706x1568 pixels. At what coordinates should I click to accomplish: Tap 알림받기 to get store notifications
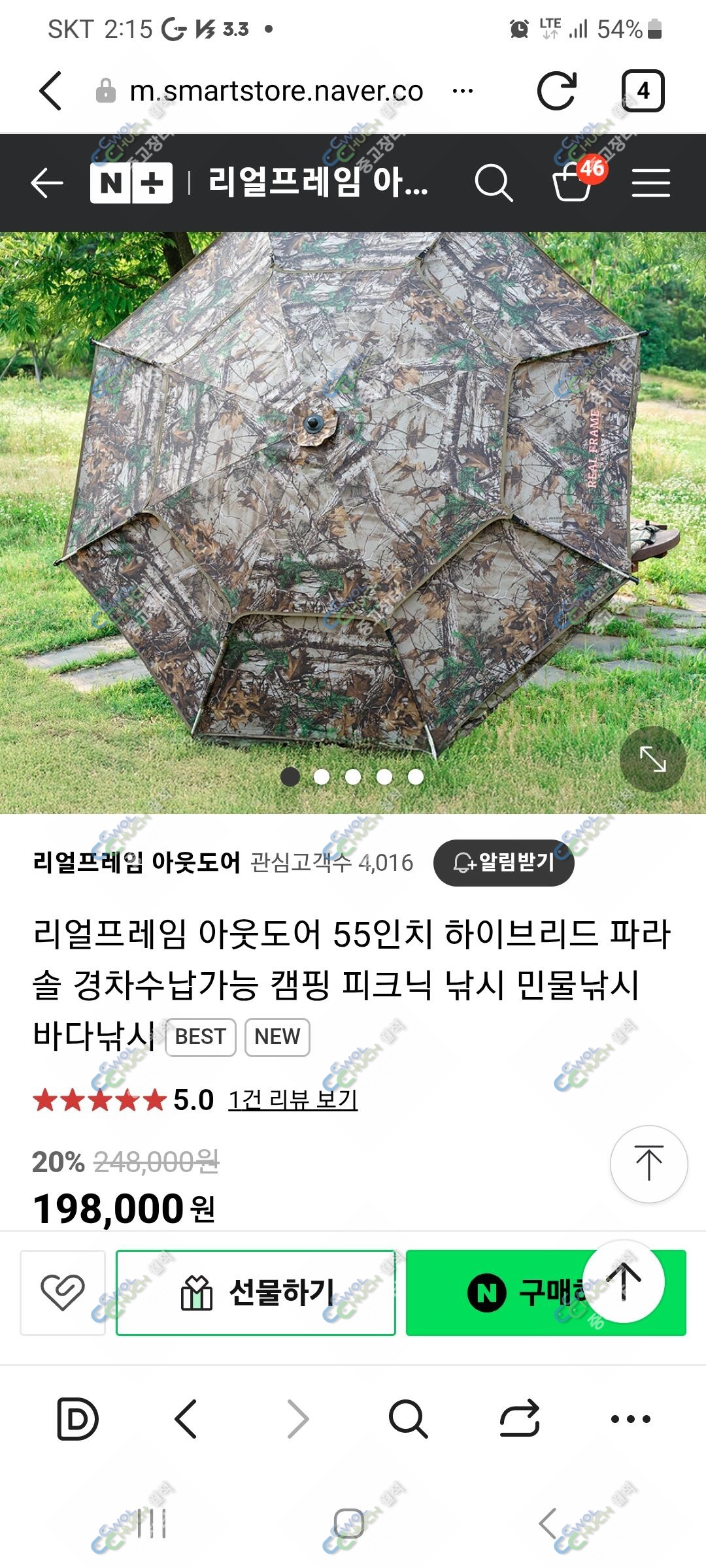[503, 862]
